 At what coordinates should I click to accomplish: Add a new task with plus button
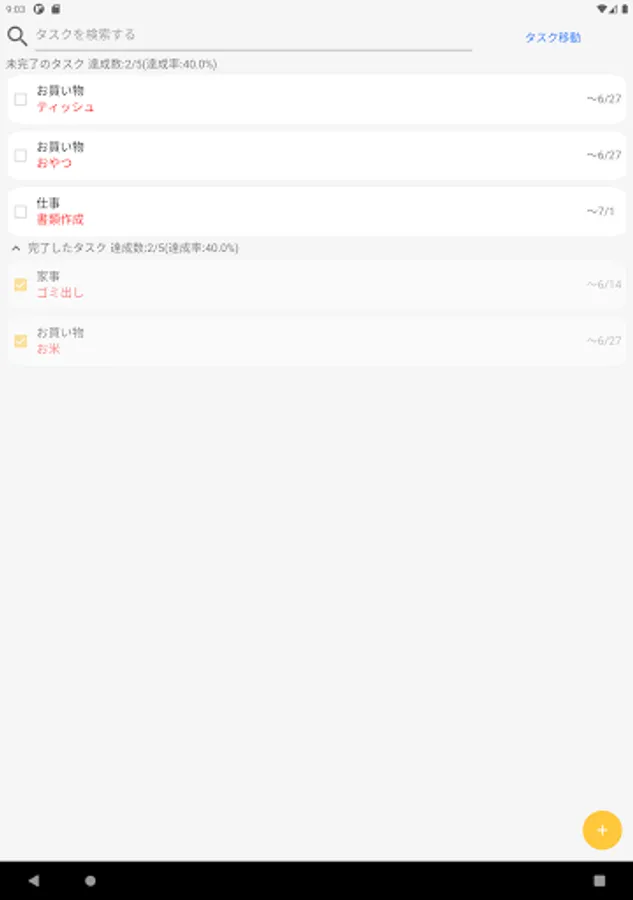pyautogui.click(x=602, y=830)
